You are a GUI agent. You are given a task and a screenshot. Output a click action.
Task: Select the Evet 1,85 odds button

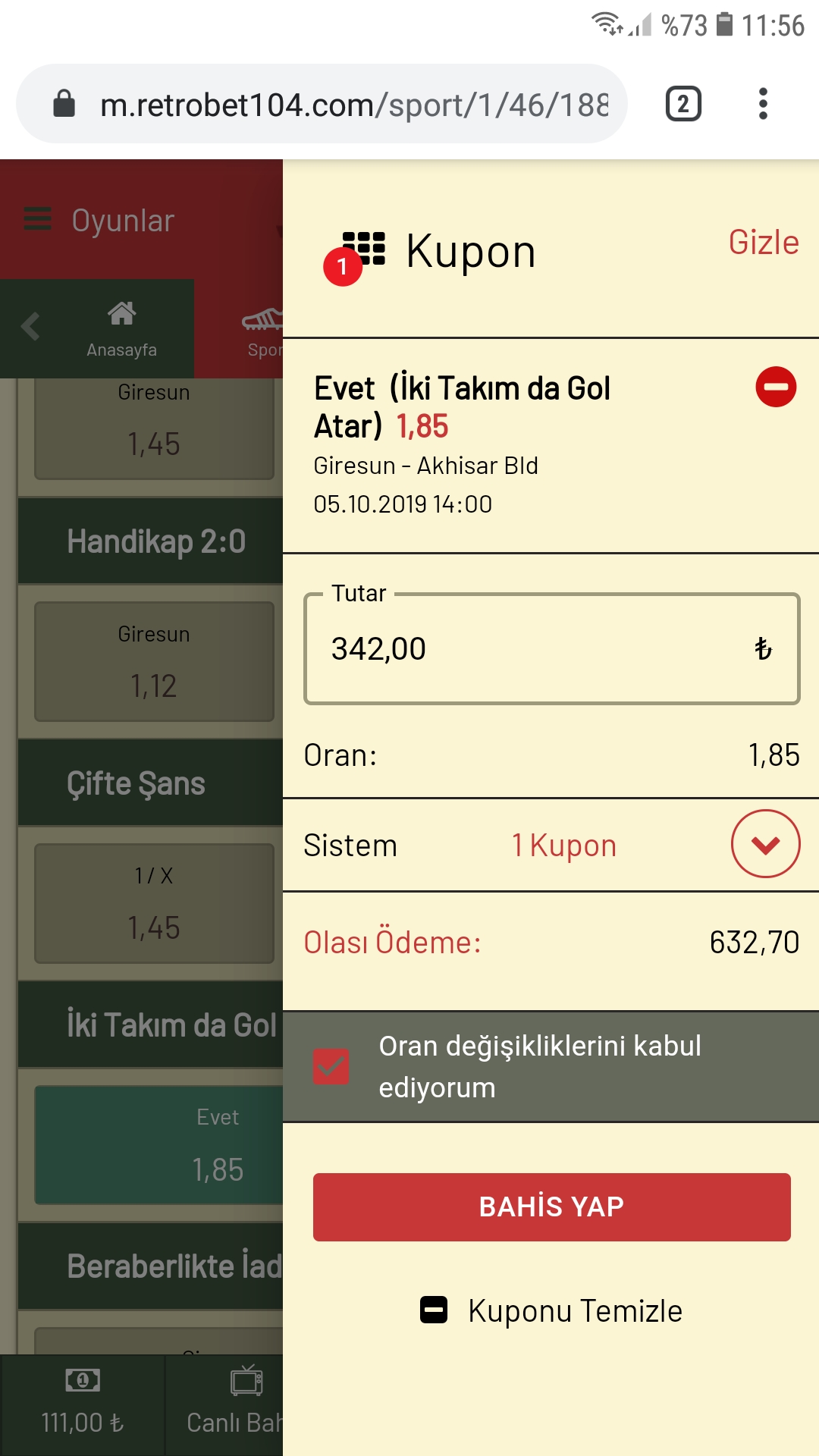pyautogui.click(x=159, y=1144)
